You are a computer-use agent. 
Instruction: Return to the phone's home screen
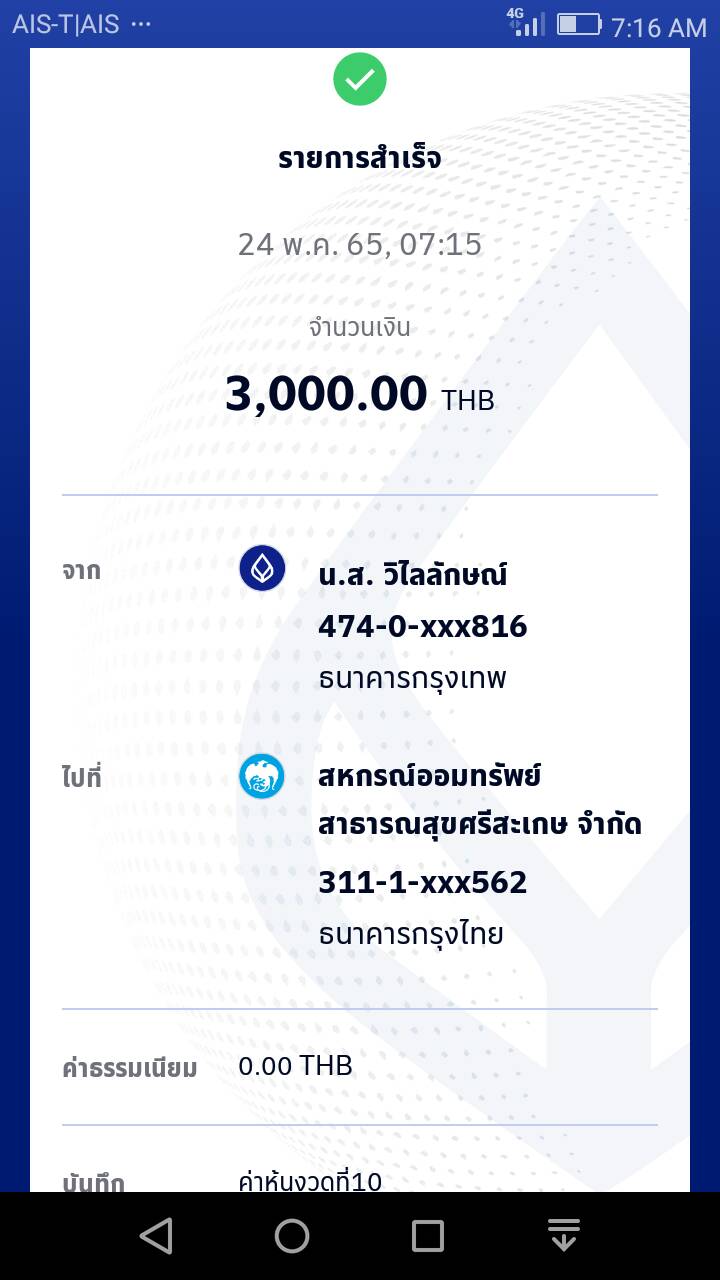click(292, 1236)
